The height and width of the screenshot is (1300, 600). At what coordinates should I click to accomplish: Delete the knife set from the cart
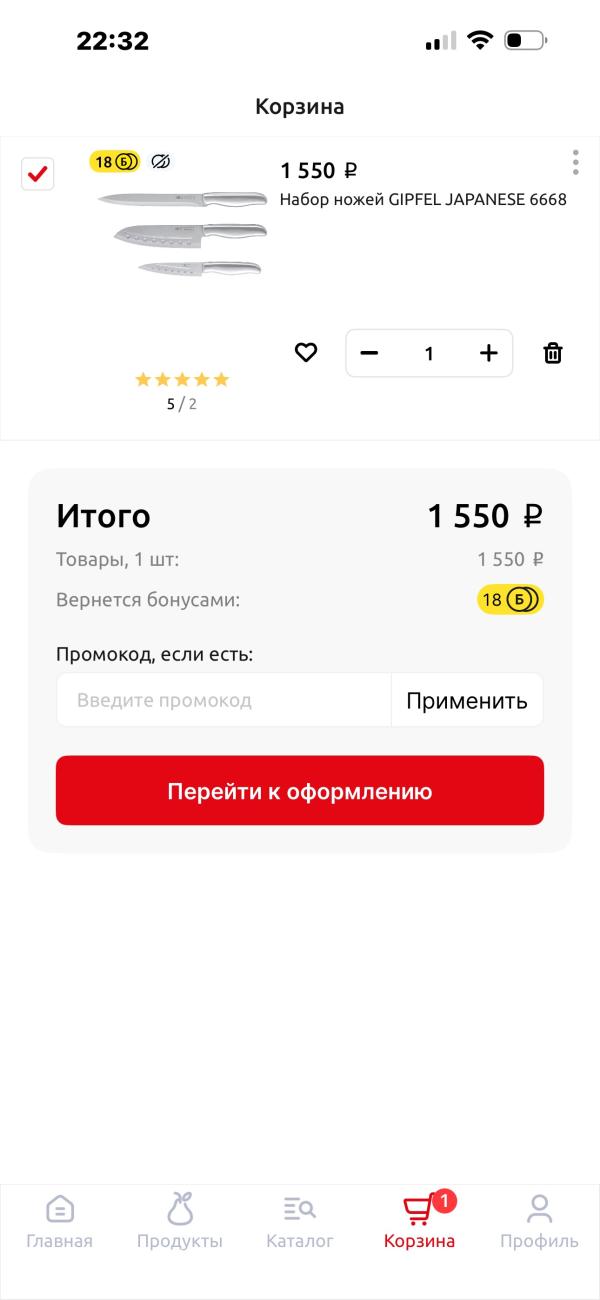(553, 353)
